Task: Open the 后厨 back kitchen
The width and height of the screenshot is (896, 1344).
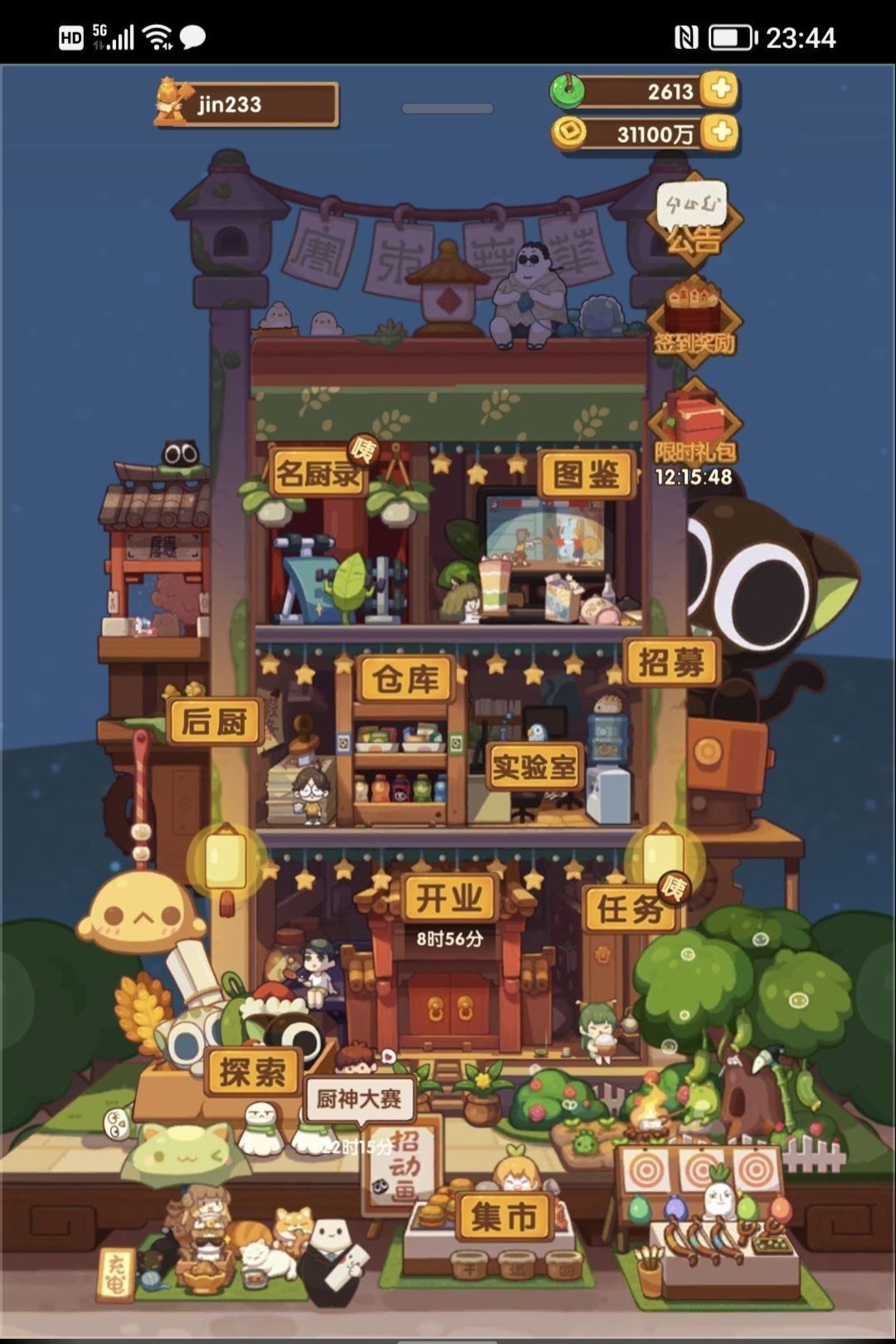Action: 217,722
